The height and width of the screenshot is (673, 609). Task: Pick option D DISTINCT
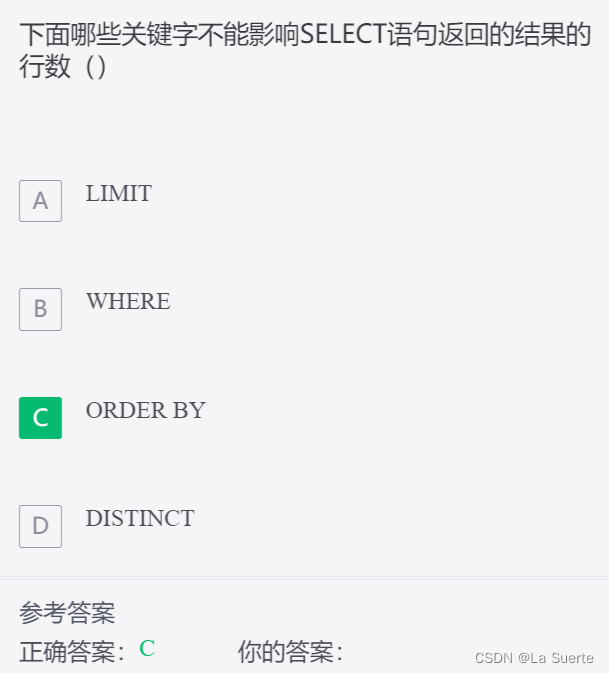(x=40, y=526)
